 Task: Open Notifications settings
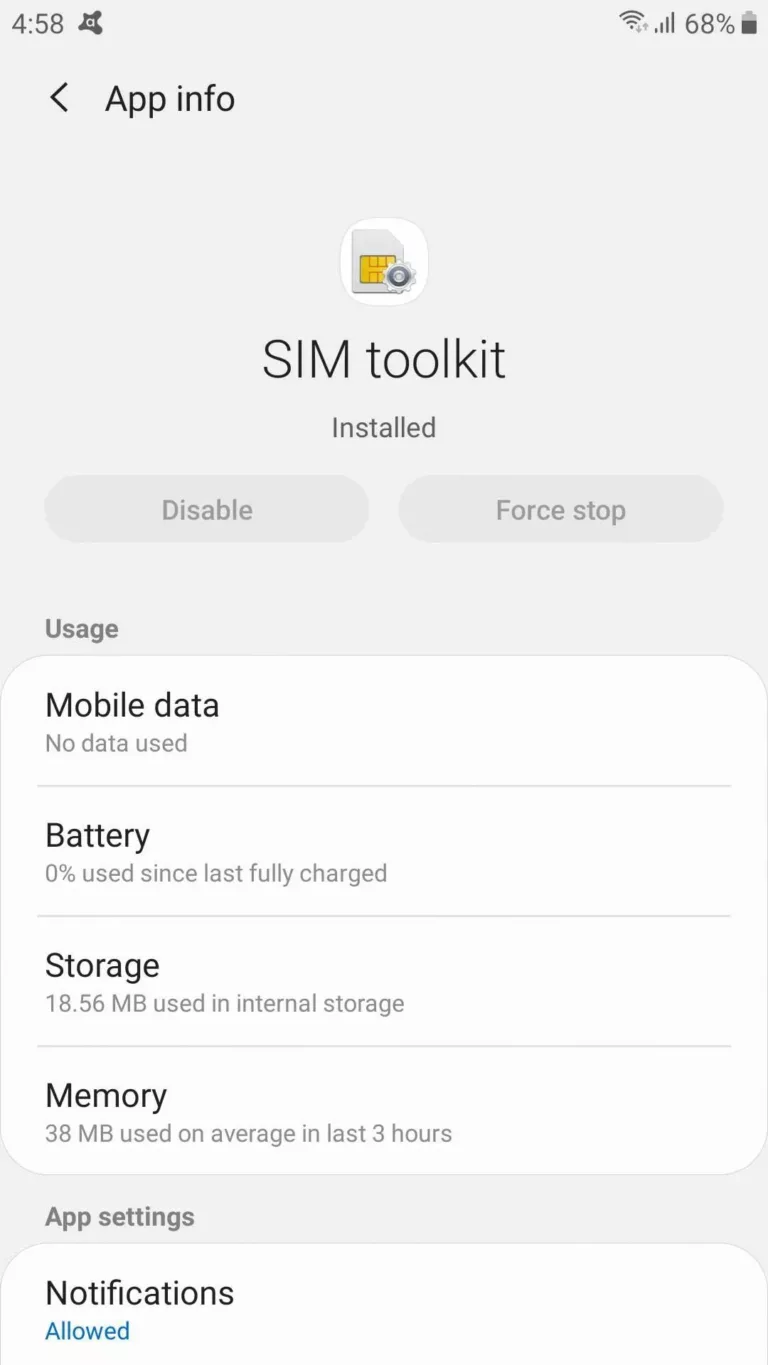pyautogui.click(x=384, y=1308)
